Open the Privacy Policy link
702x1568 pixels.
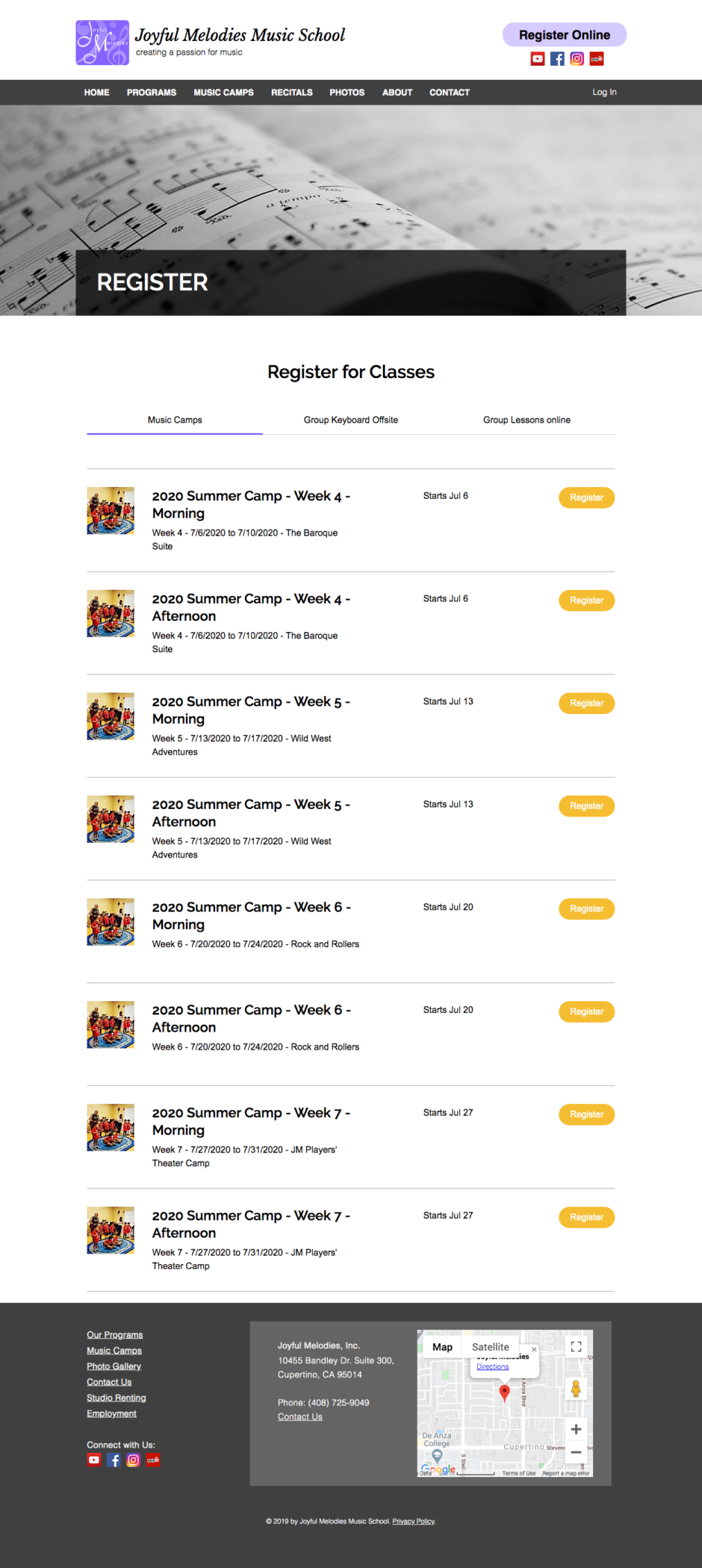point(413,1521)
